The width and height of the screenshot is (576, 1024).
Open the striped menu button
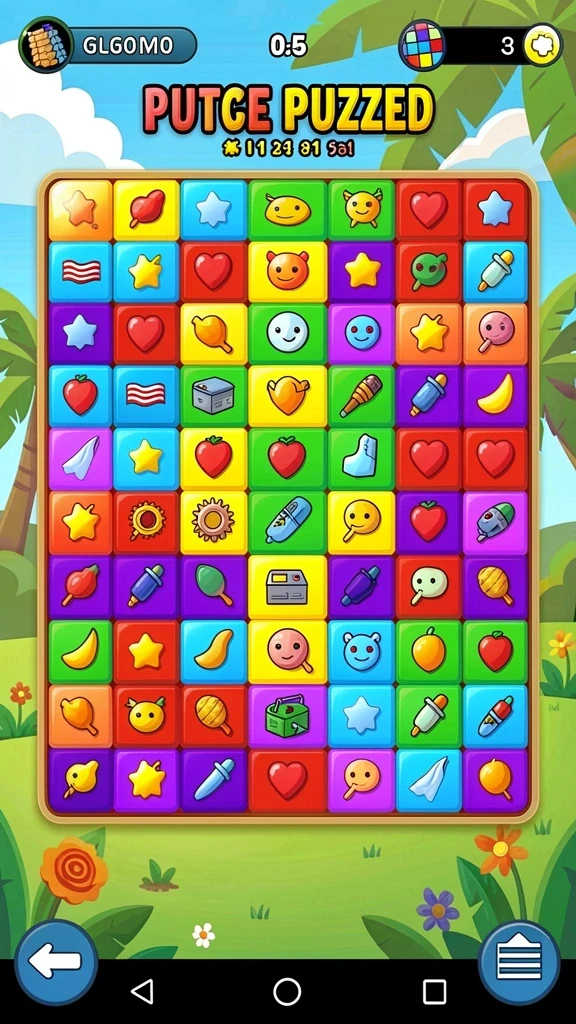pos(519,961)
